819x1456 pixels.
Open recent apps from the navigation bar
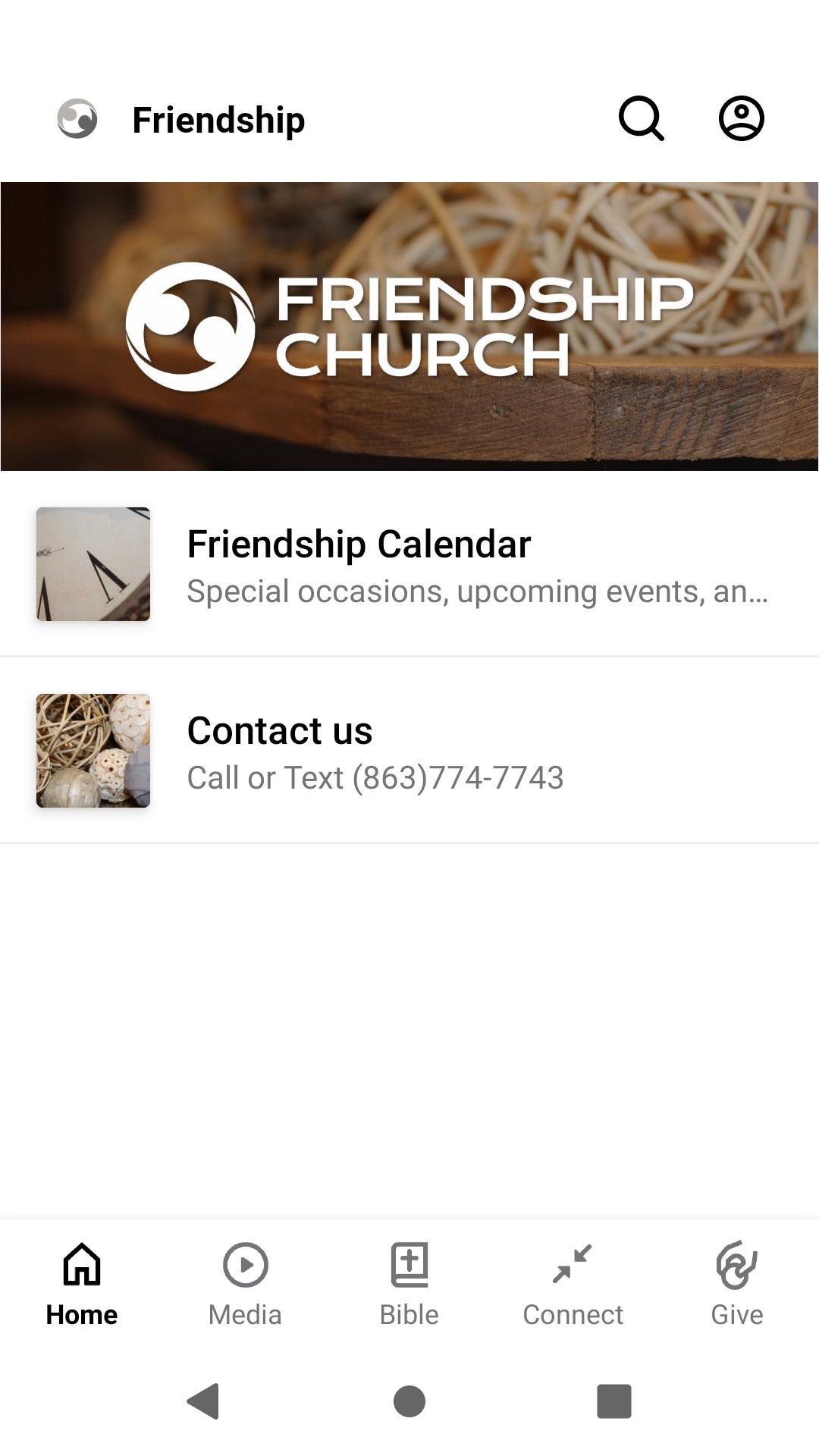(x=613, y=1401)
